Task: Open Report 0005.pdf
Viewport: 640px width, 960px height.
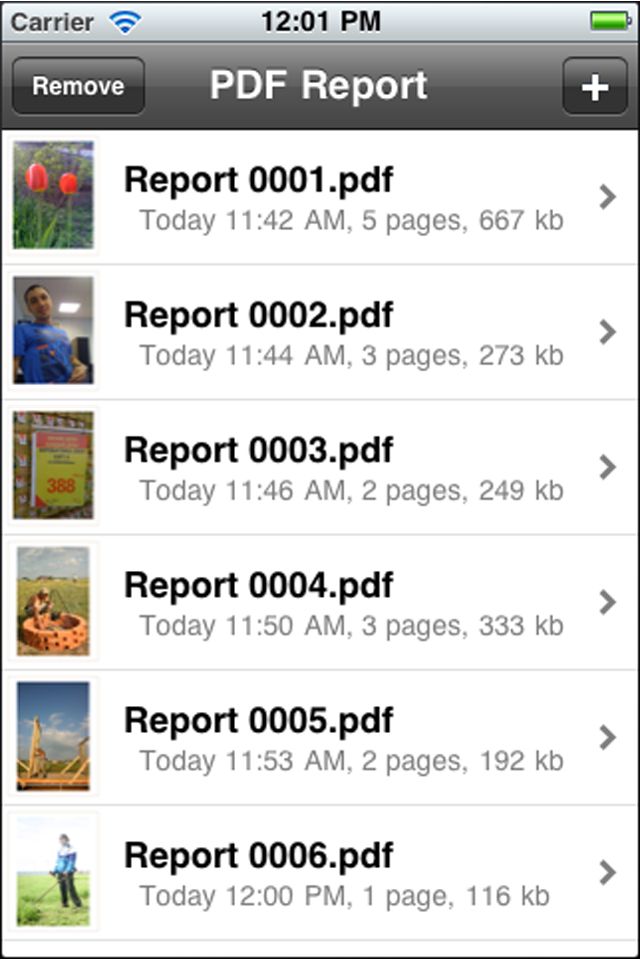Action: 320,737
